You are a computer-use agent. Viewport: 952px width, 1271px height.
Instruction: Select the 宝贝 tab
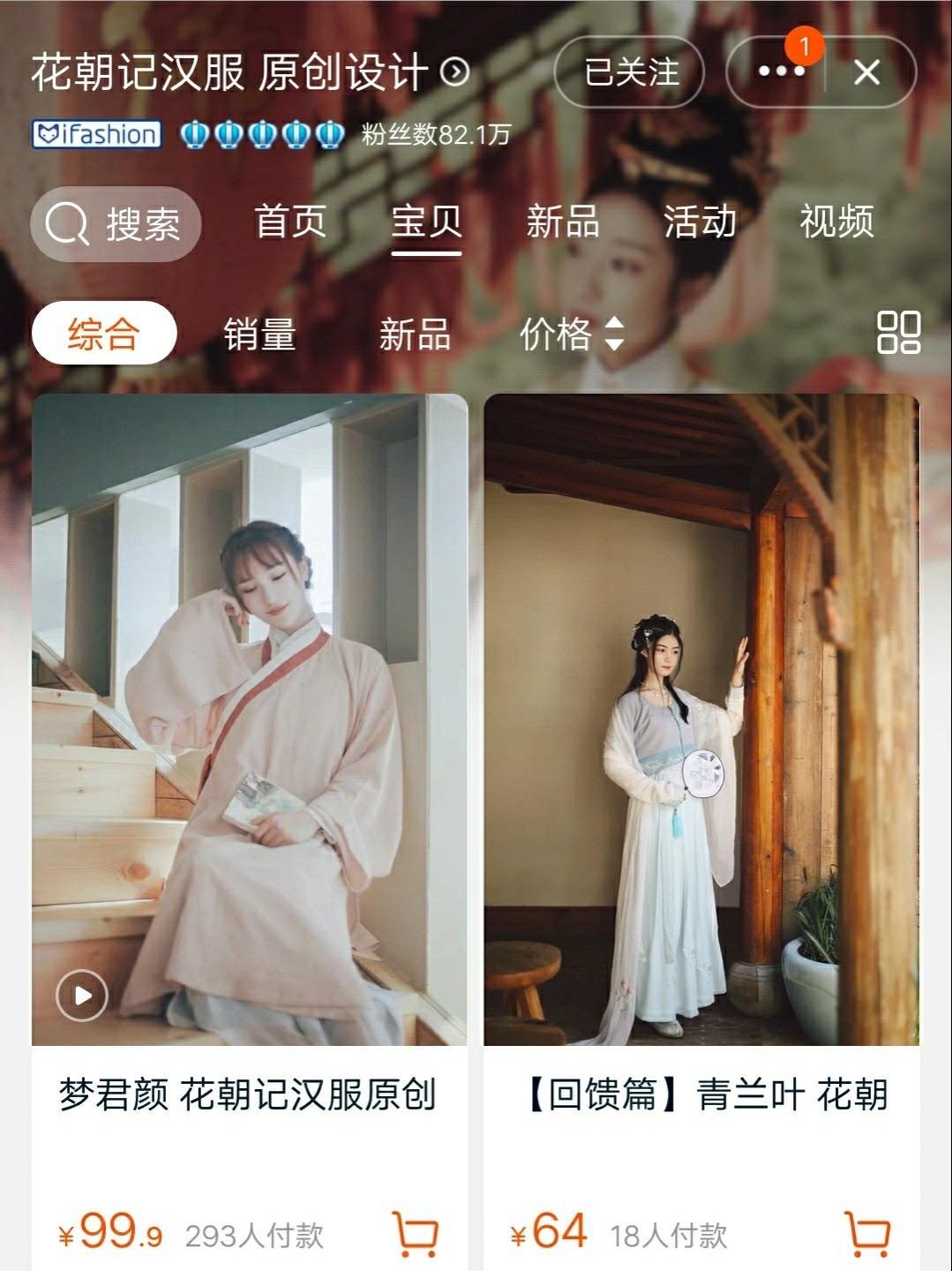click(426, 222)
